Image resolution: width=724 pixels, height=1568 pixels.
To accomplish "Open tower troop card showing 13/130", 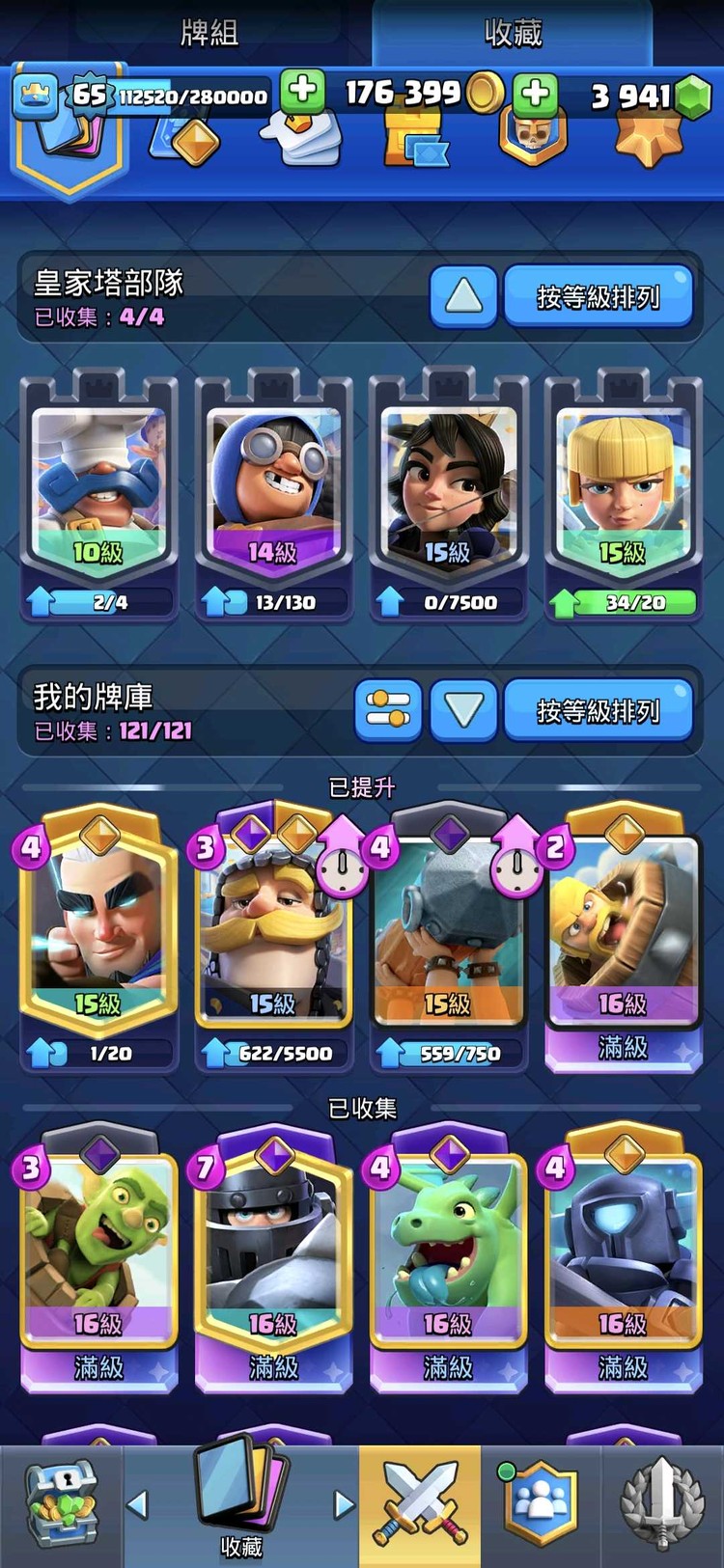I will point(273,494).
